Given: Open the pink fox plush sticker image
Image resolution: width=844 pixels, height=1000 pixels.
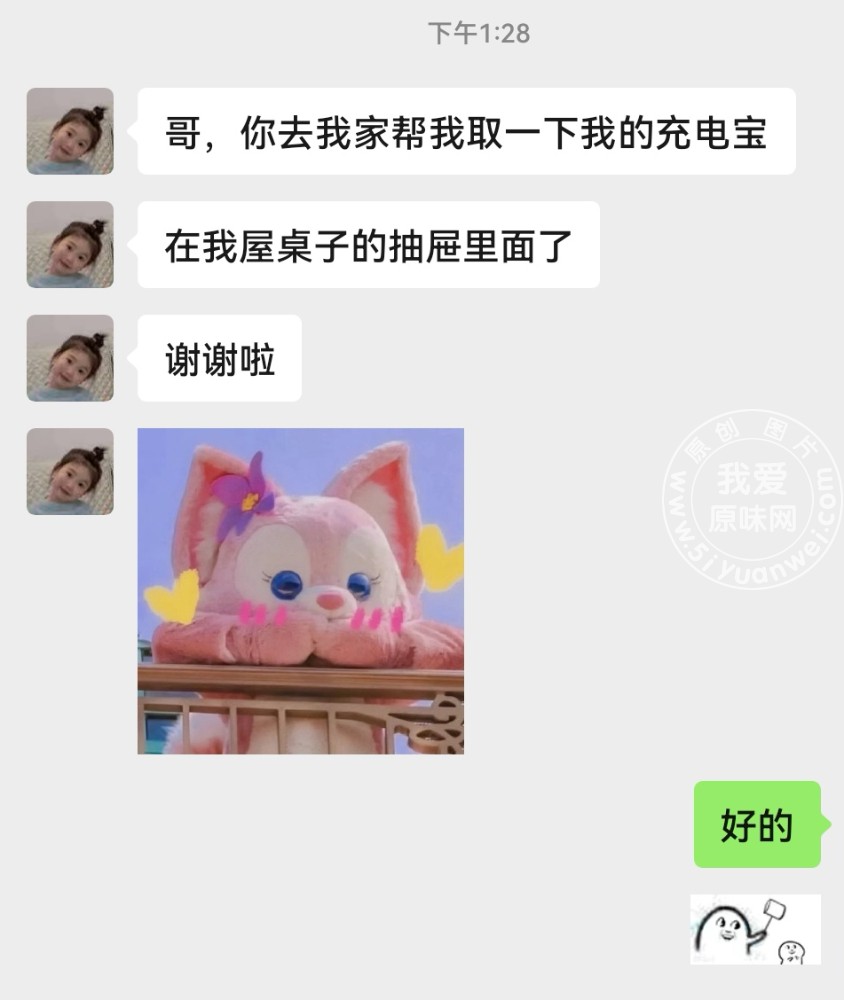Looking at the screenshot, I should click(x=300, y=590).
